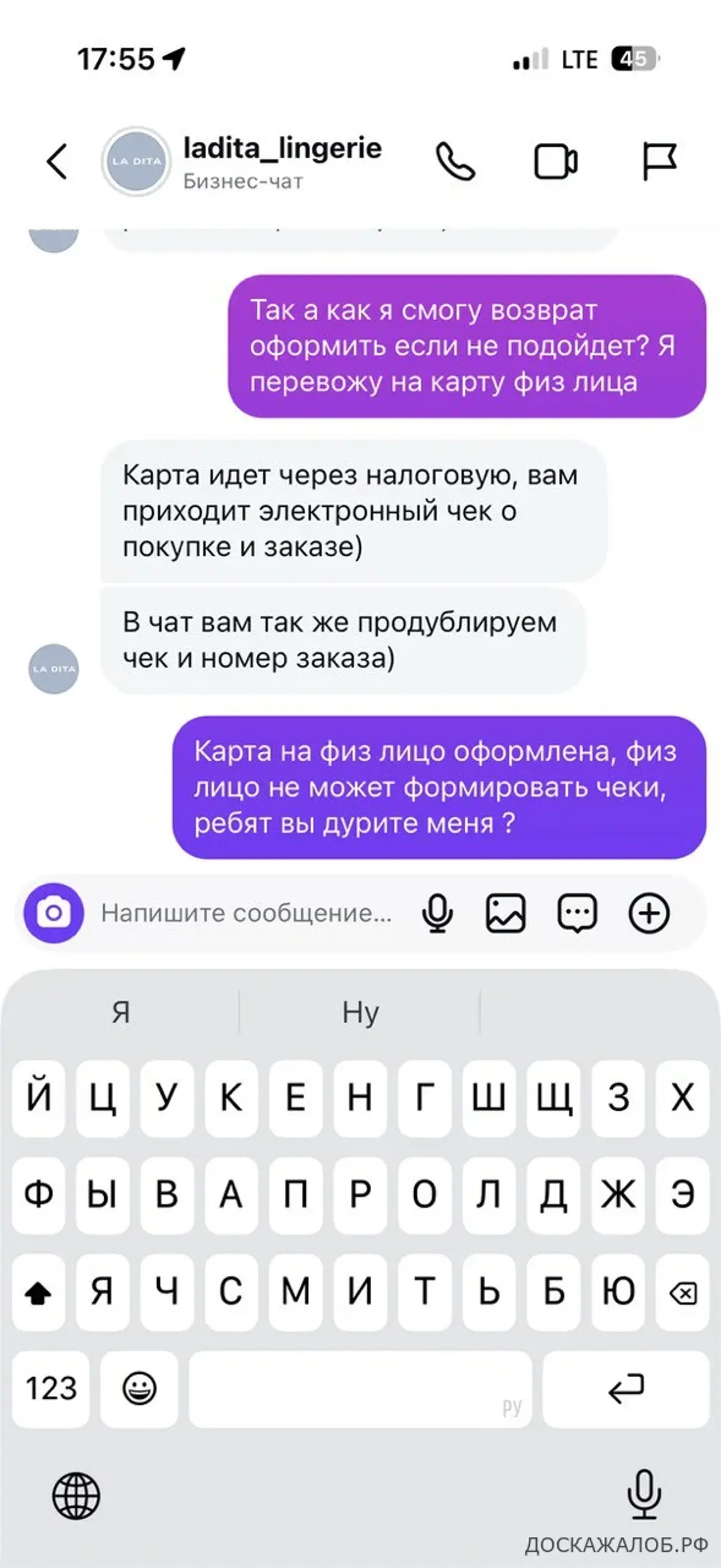Record a voice message with the microphone icon
The height and width of the screenshot is (1568, 721).
437,913
